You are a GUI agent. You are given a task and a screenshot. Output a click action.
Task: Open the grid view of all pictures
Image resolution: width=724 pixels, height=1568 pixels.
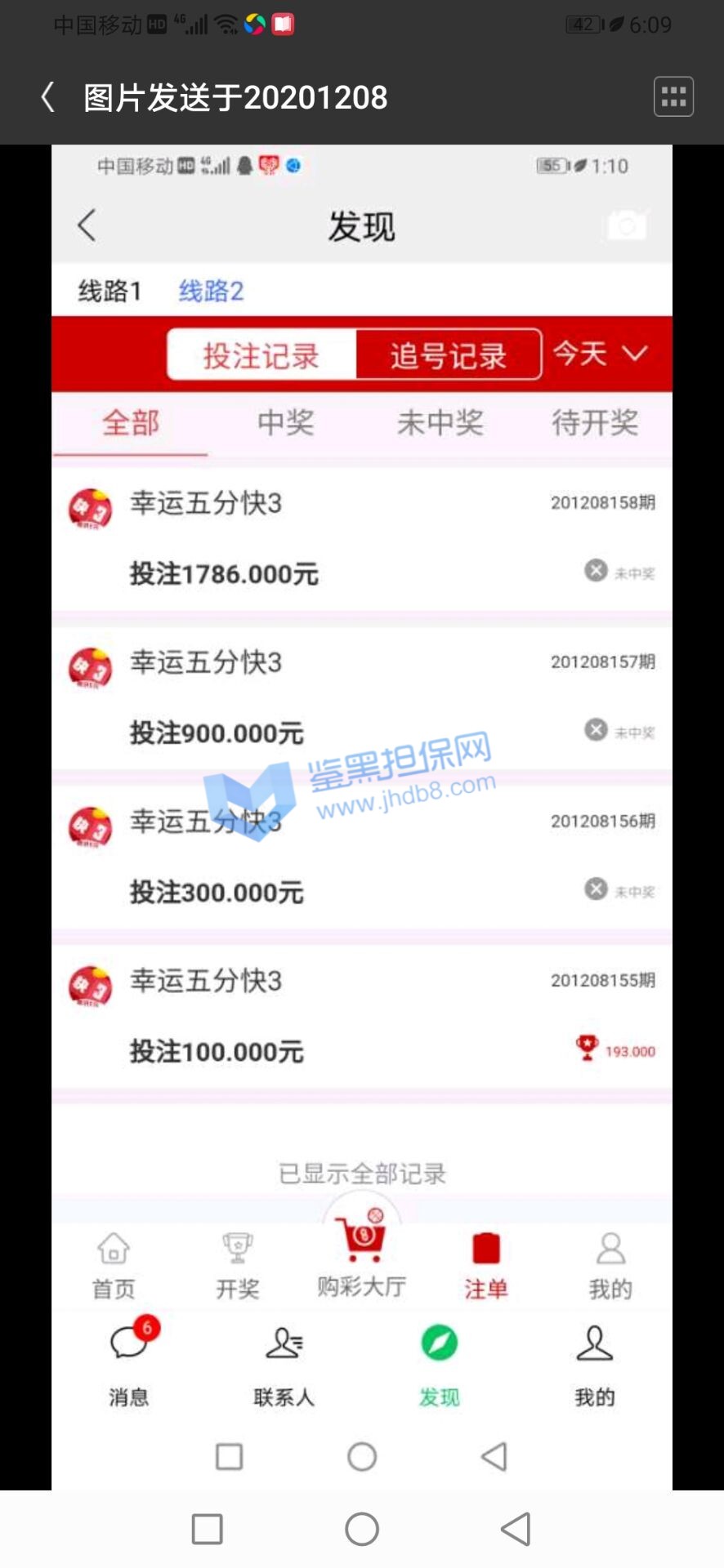pos(673,97)
